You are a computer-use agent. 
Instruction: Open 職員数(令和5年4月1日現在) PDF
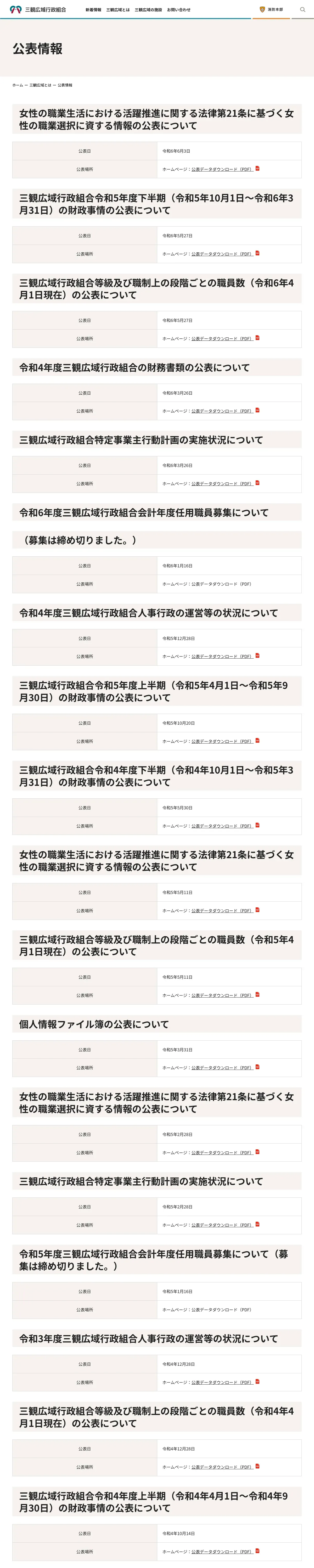222,995
